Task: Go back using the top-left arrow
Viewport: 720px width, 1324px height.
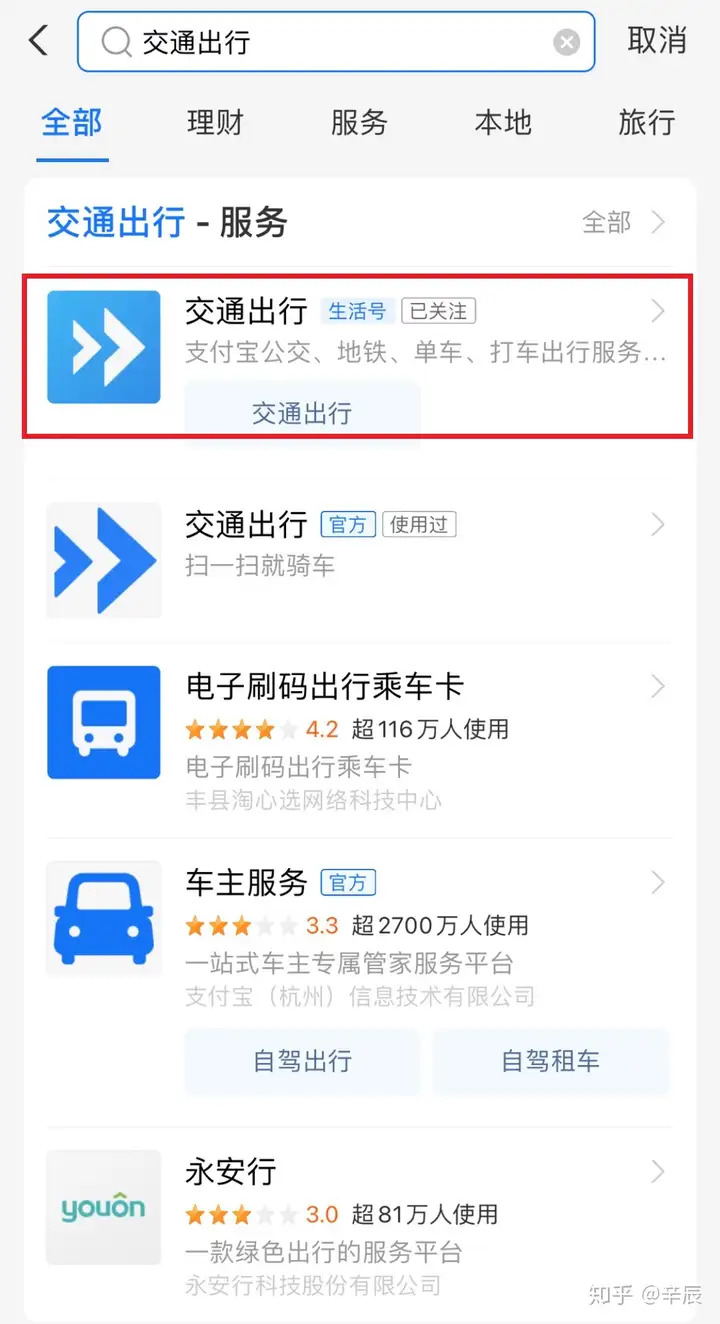Action: [38, 41]
